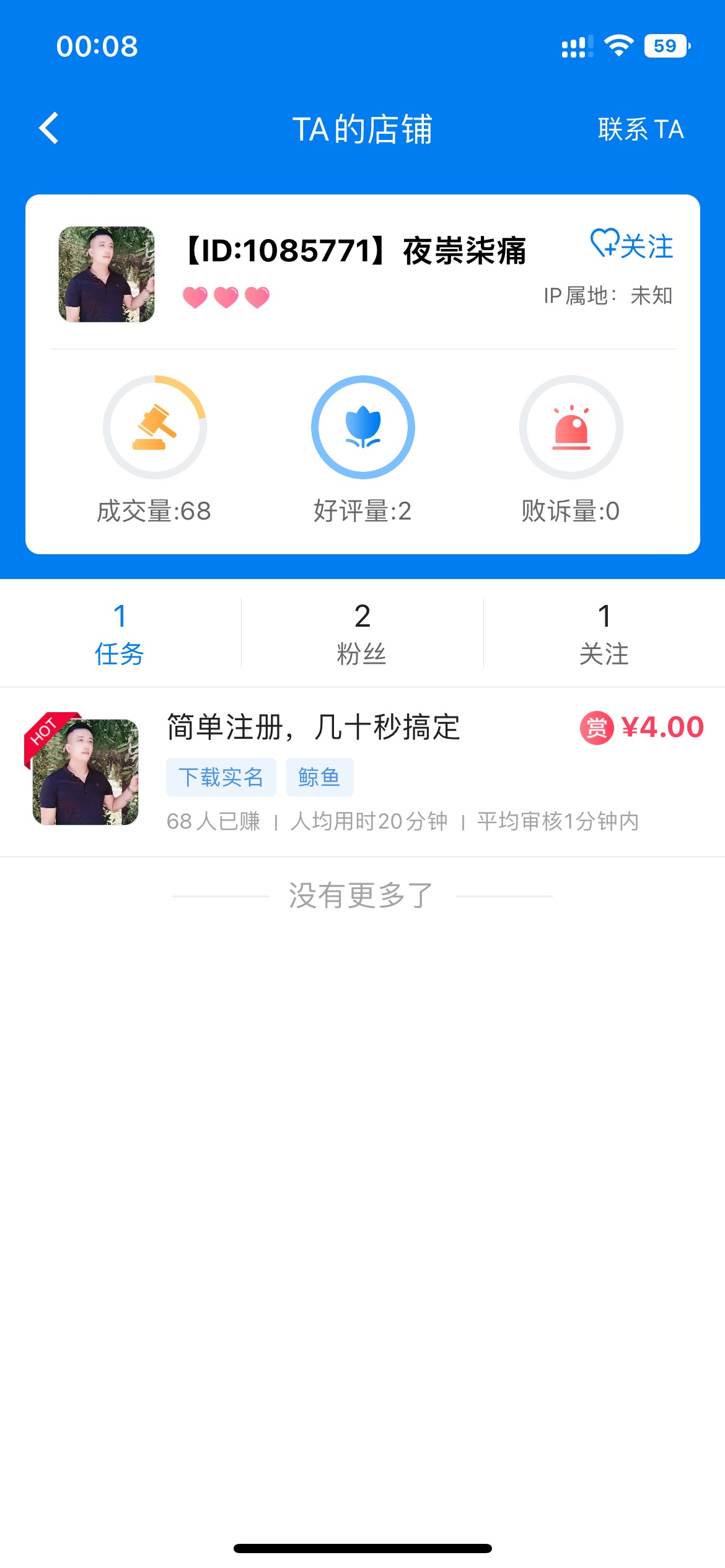Viewport: 725px width, 1568px height.
Task: Go back using the top-left arrow
Action: pos(49,128)
